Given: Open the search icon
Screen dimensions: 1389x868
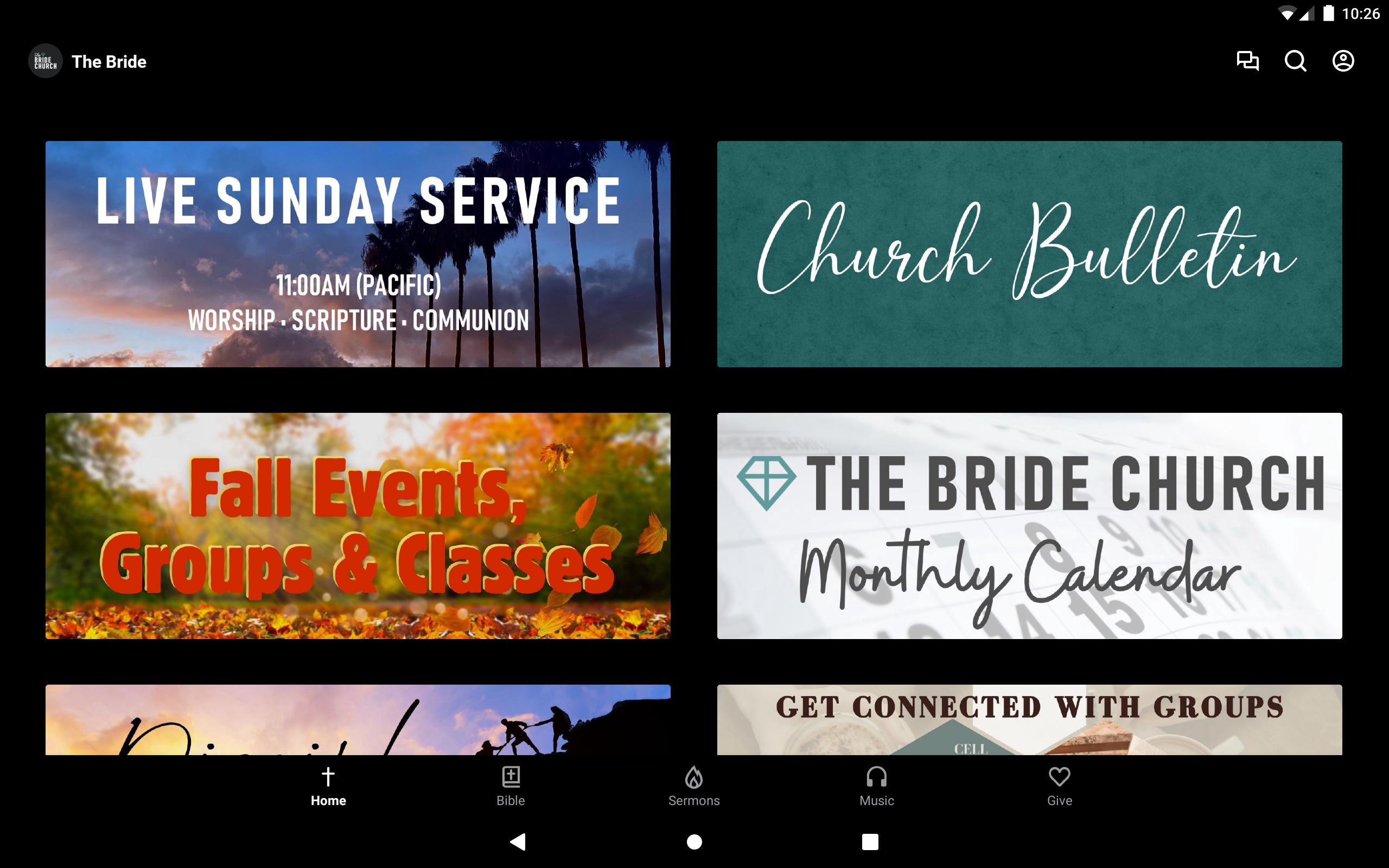Looking at the screenshot, I should [1296, 61].
